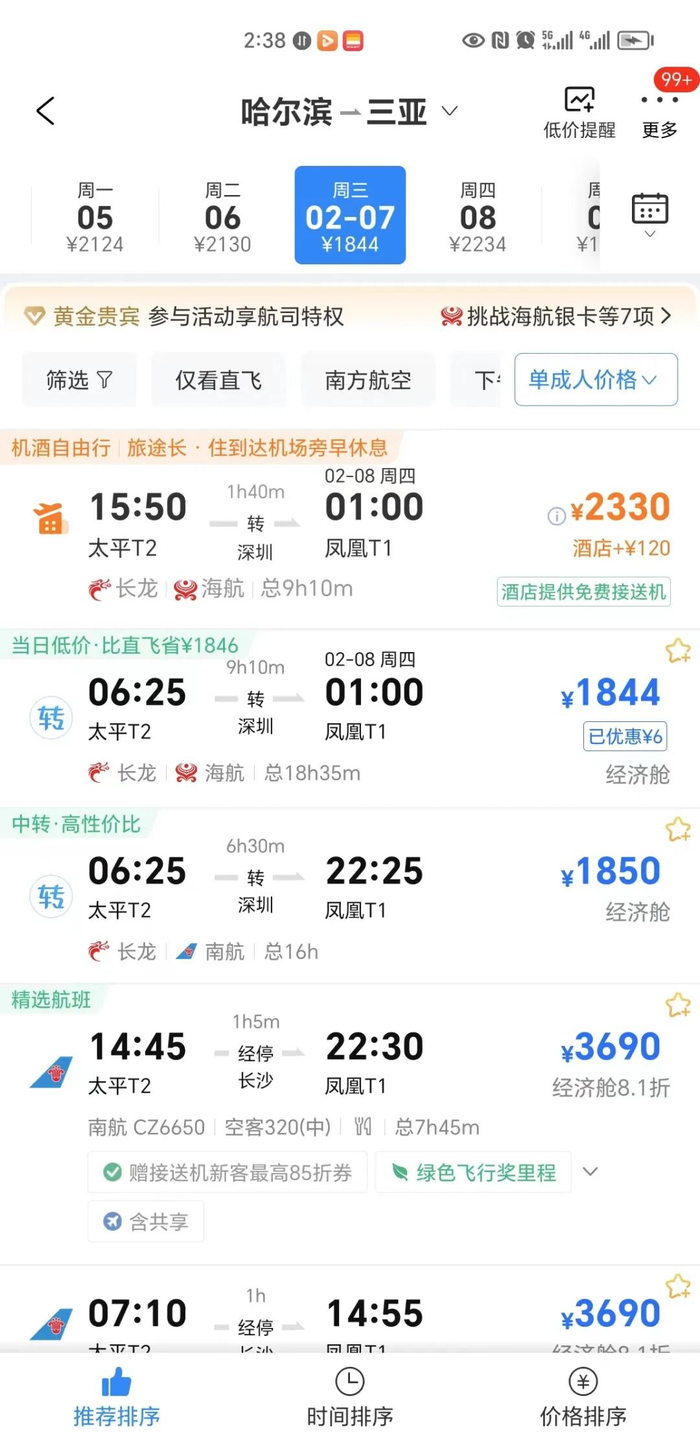Open the calendar date picker
The width and height of the screenshot is (700, 1444).
[650, 214]
